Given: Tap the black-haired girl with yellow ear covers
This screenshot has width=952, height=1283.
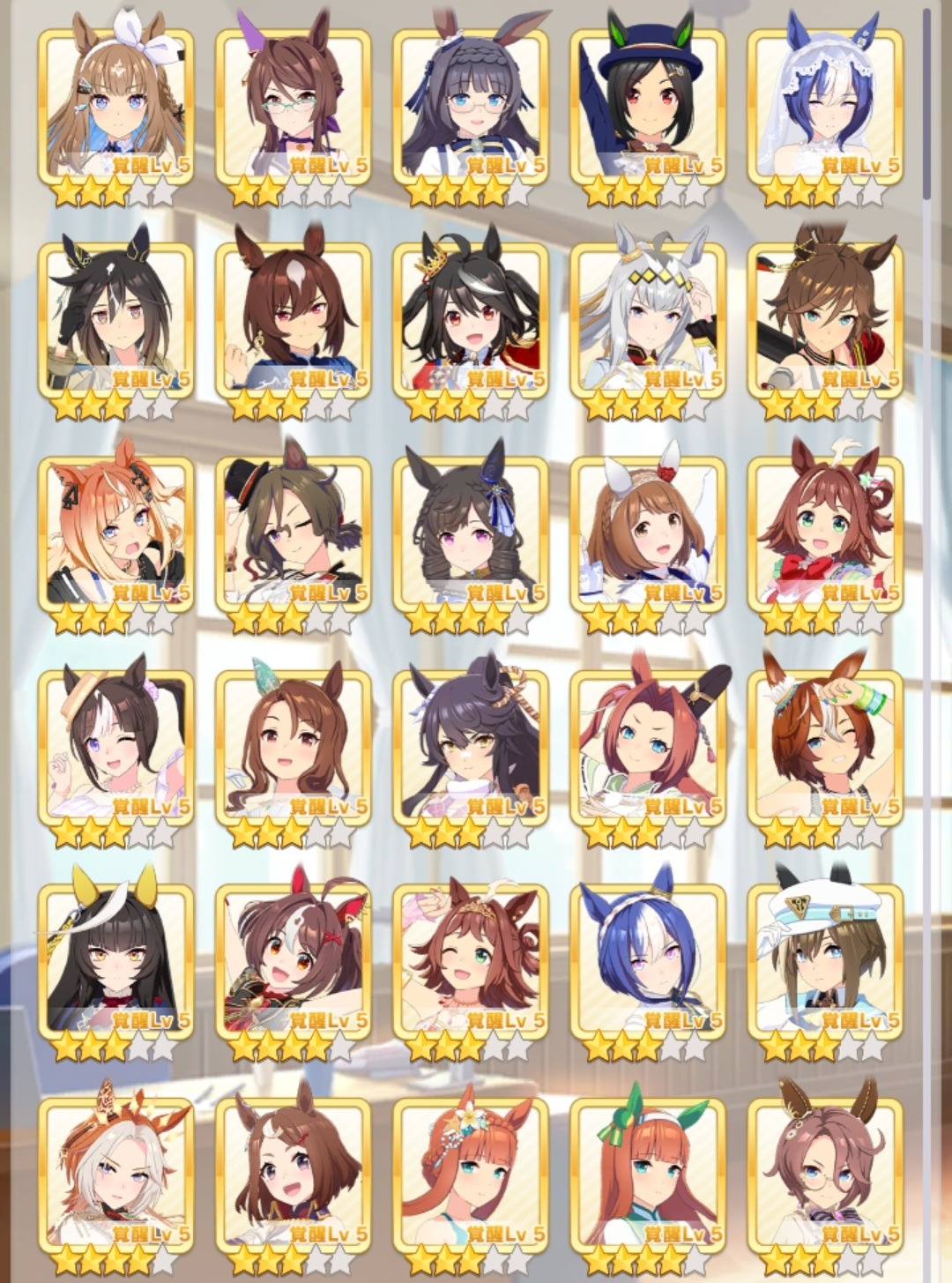Looking at the screenshot, I should pos(115,961).
